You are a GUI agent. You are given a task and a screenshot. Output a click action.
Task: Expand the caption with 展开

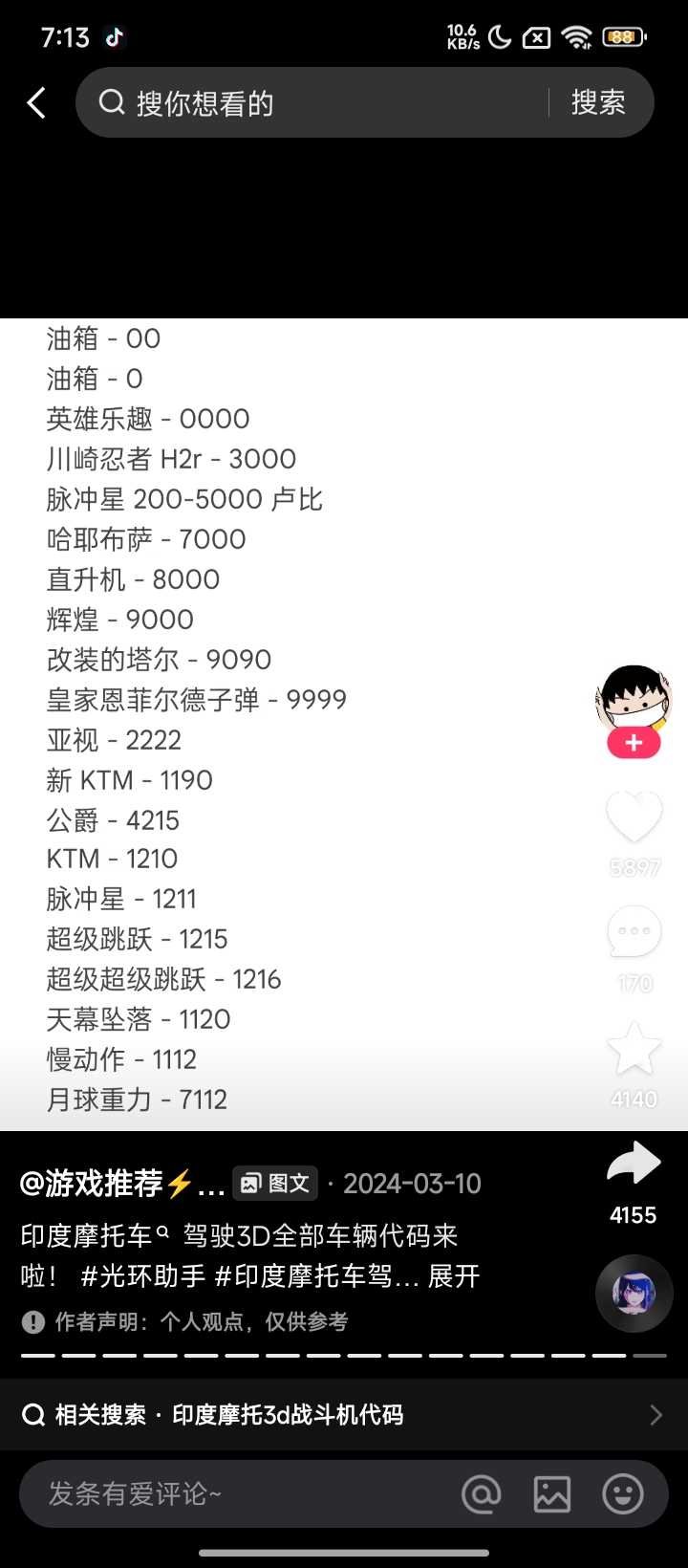[454, 1276]
